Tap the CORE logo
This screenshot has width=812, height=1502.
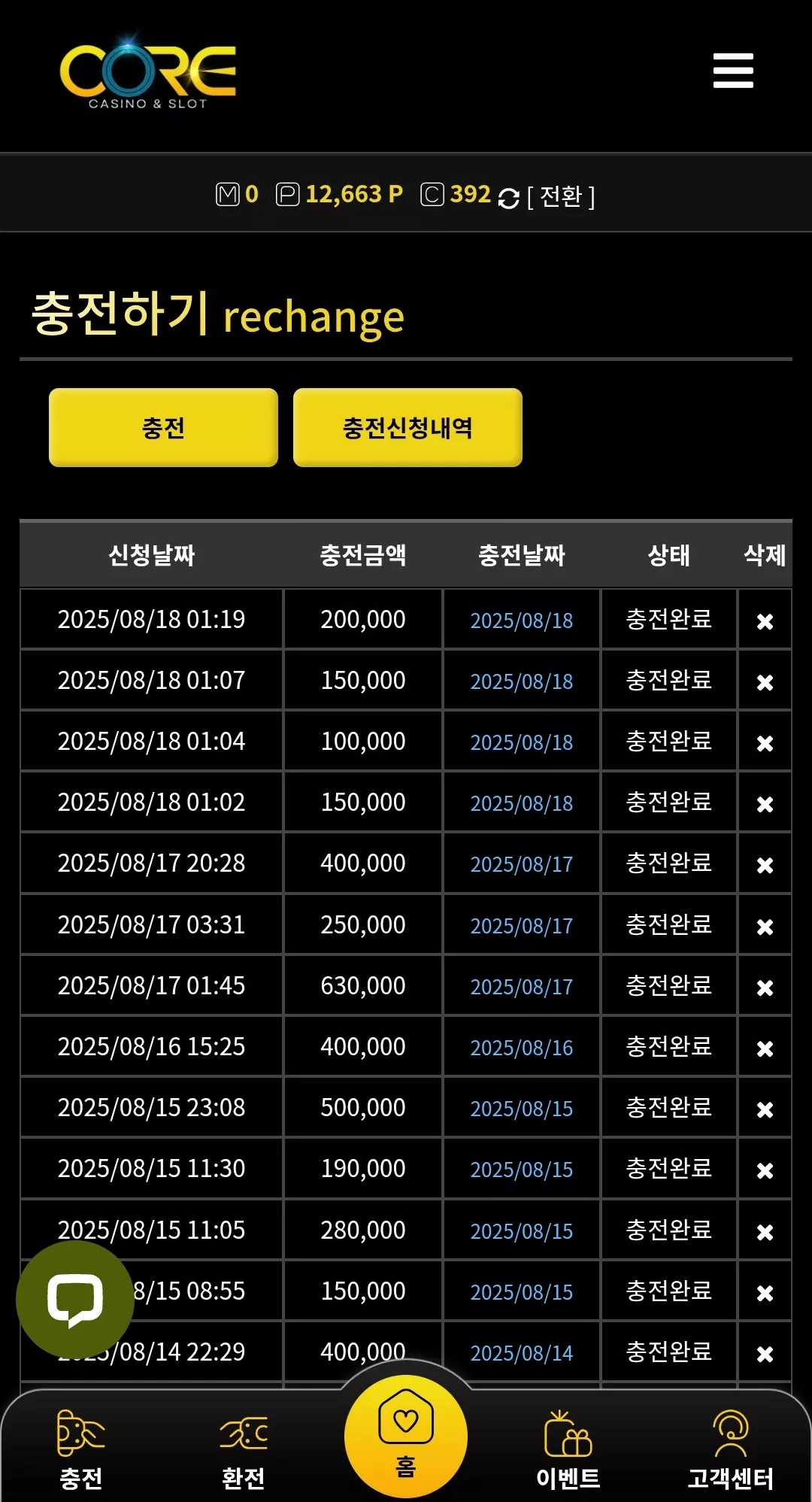click(148, 73)
